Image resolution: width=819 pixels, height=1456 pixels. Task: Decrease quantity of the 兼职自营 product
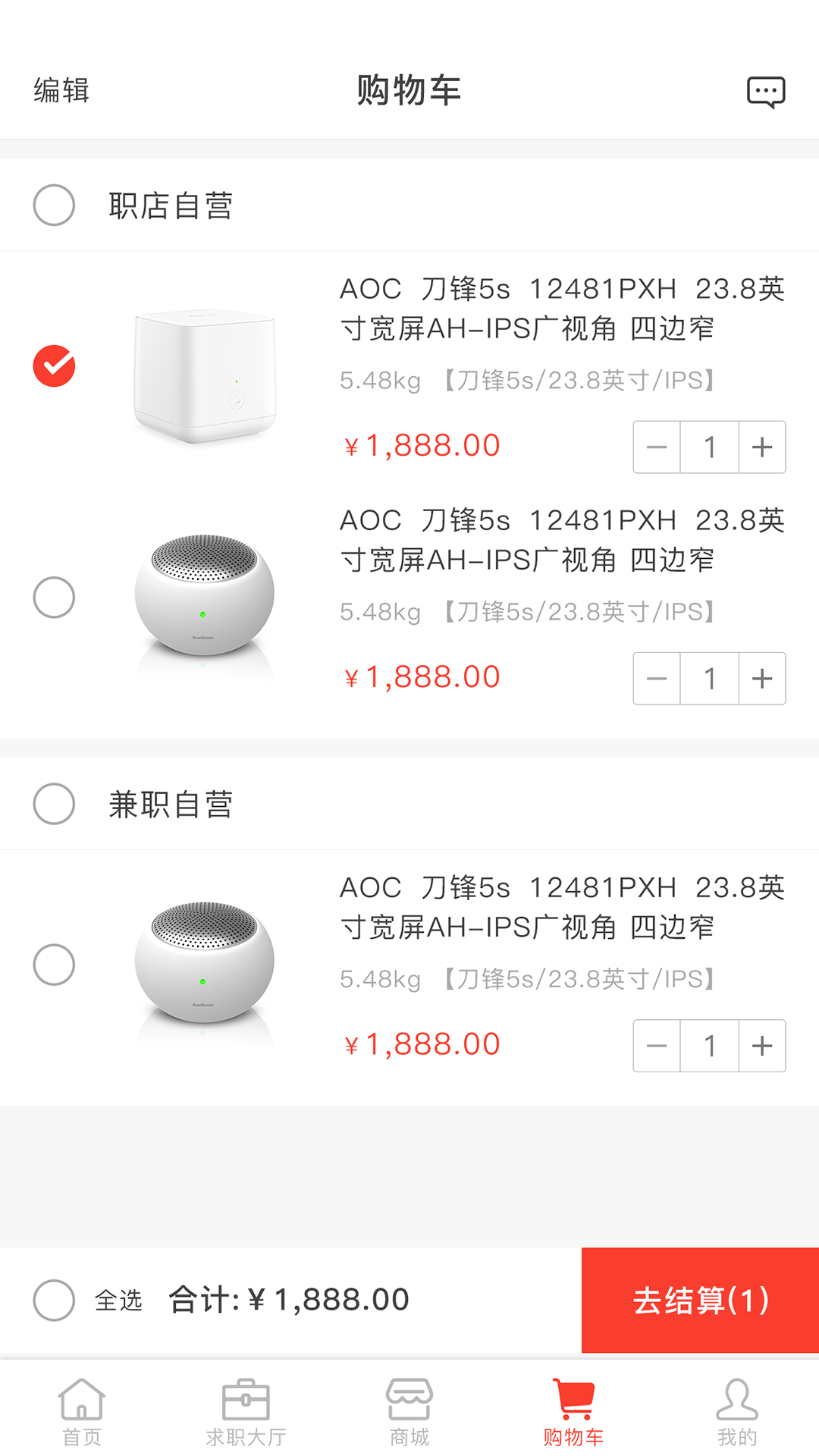[x=657, y=1046]
